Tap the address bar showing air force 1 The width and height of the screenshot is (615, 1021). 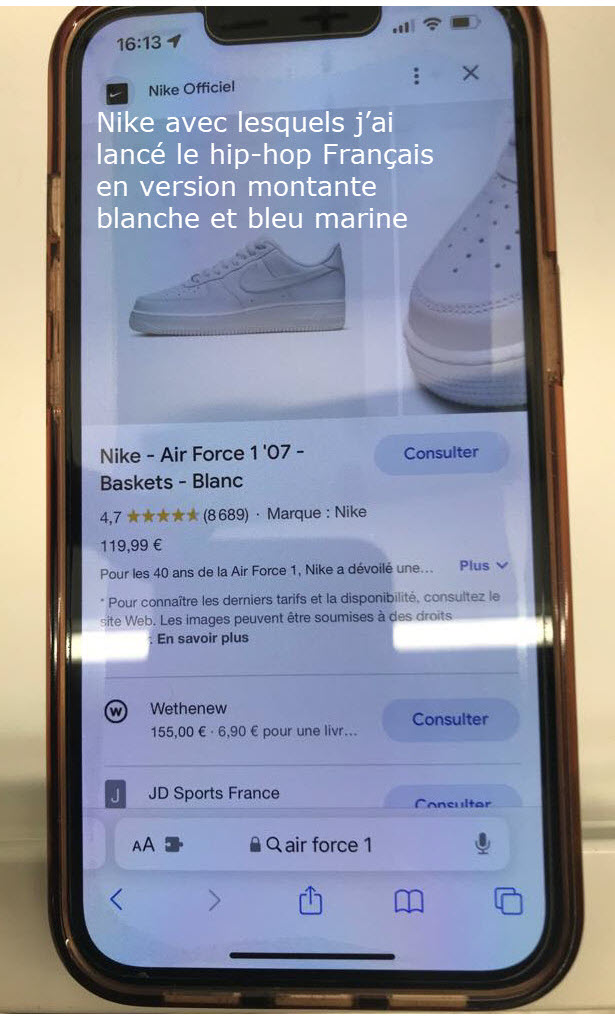[x=320, y=845]
